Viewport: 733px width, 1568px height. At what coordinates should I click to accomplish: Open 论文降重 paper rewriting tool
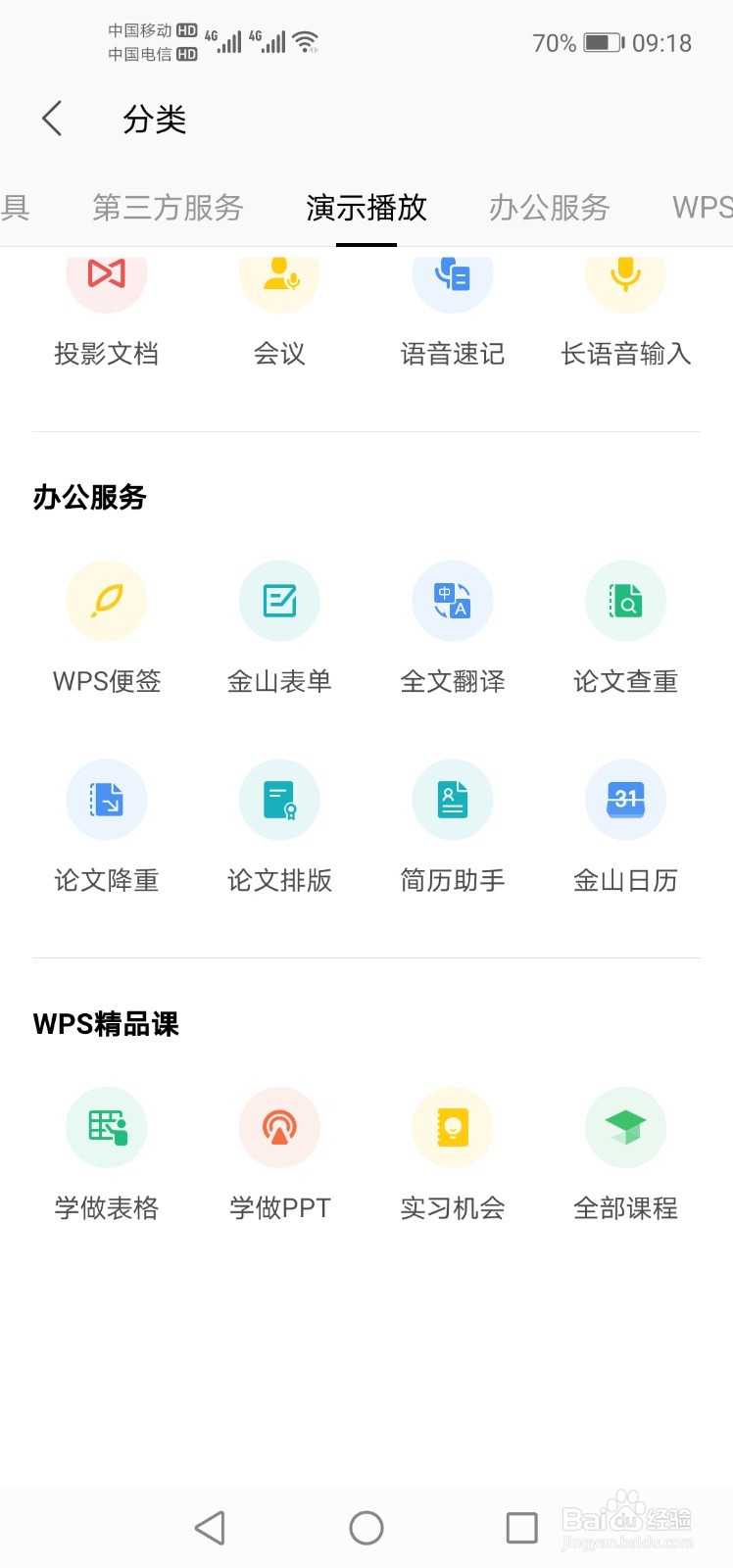(107, 826)
